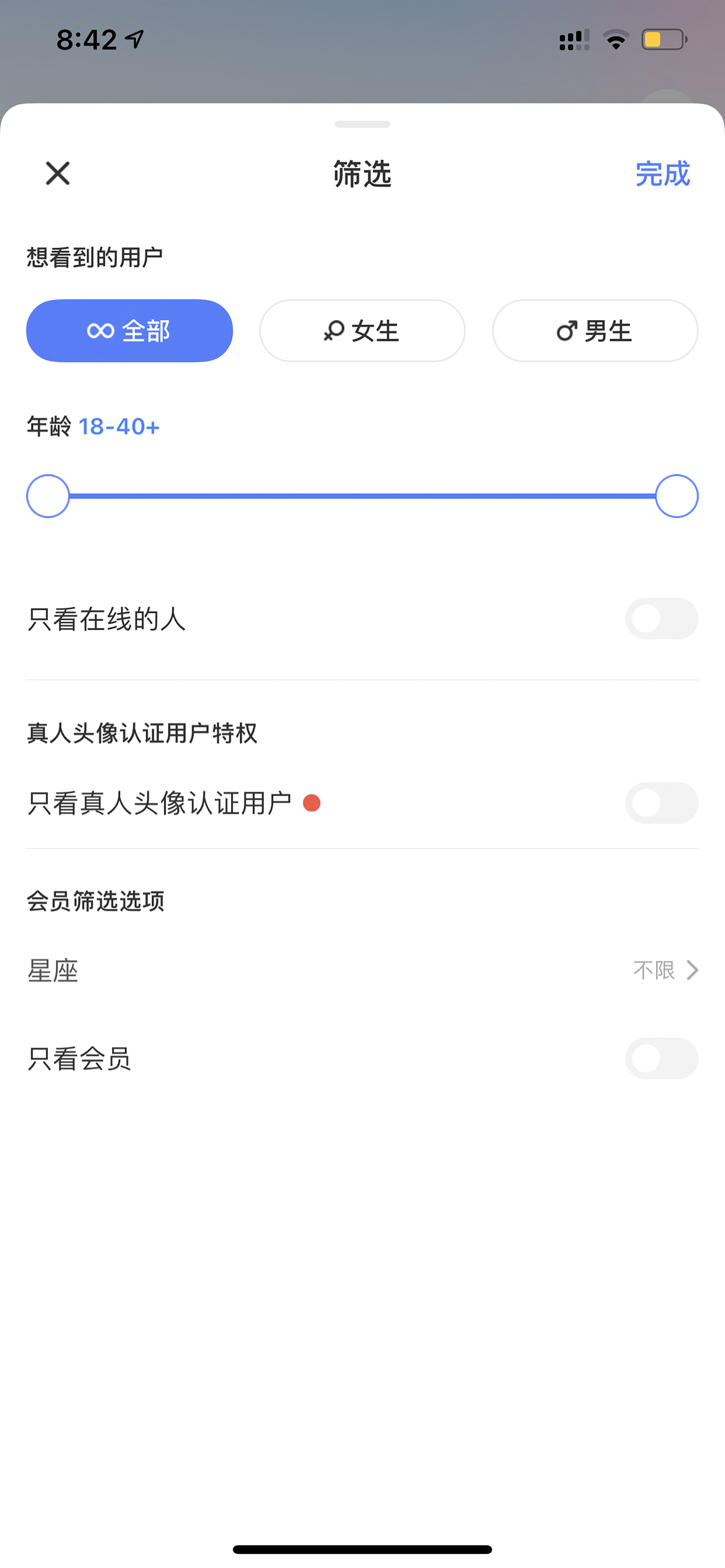Select the 全部 gender option

click(x=129, y=331)
